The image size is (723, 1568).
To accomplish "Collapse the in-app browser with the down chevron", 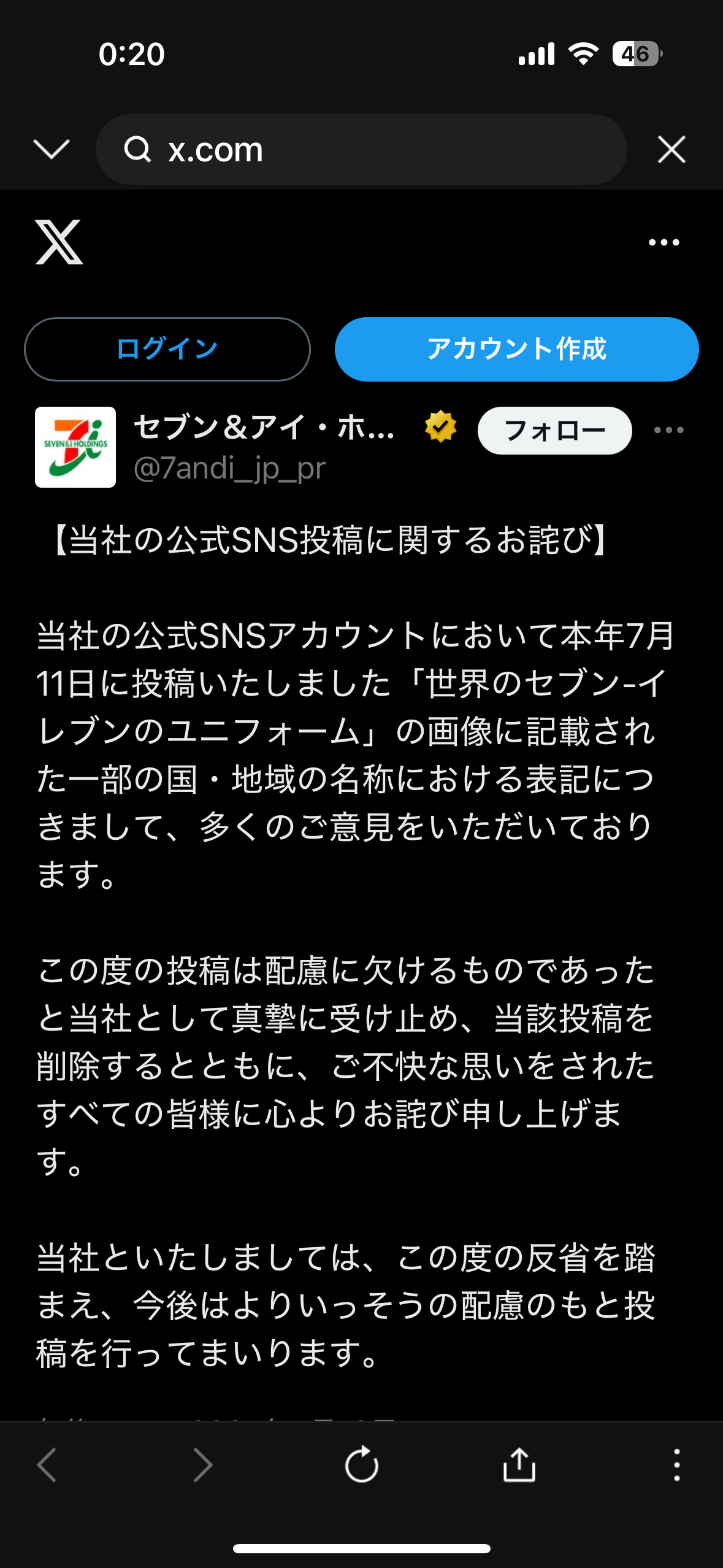I will pyautogui.click(x=52, y=149).
